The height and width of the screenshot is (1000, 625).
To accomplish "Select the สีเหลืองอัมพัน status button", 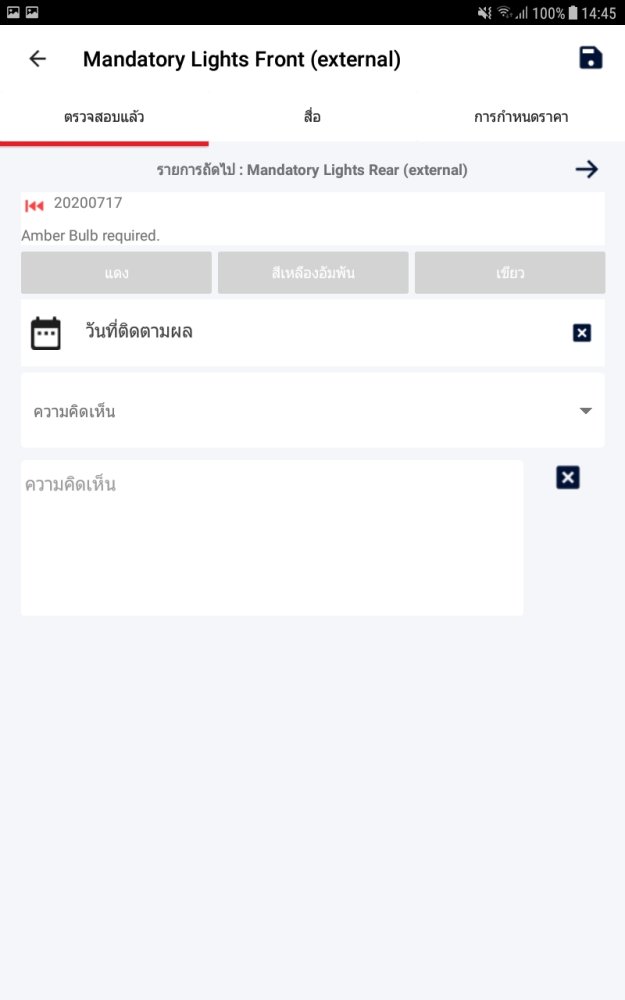I will tap(313, 273).
